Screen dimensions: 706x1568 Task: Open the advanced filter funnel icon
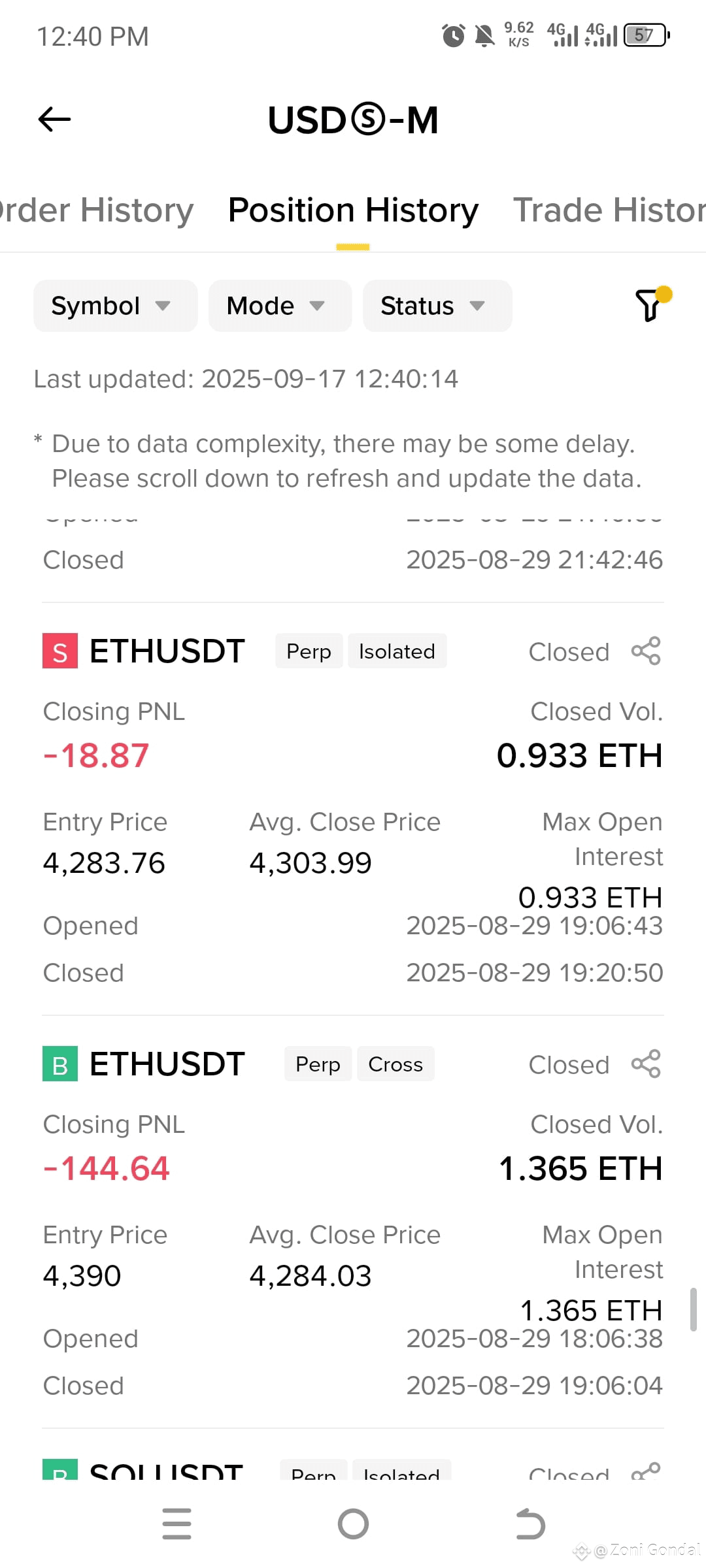[652, 304]
